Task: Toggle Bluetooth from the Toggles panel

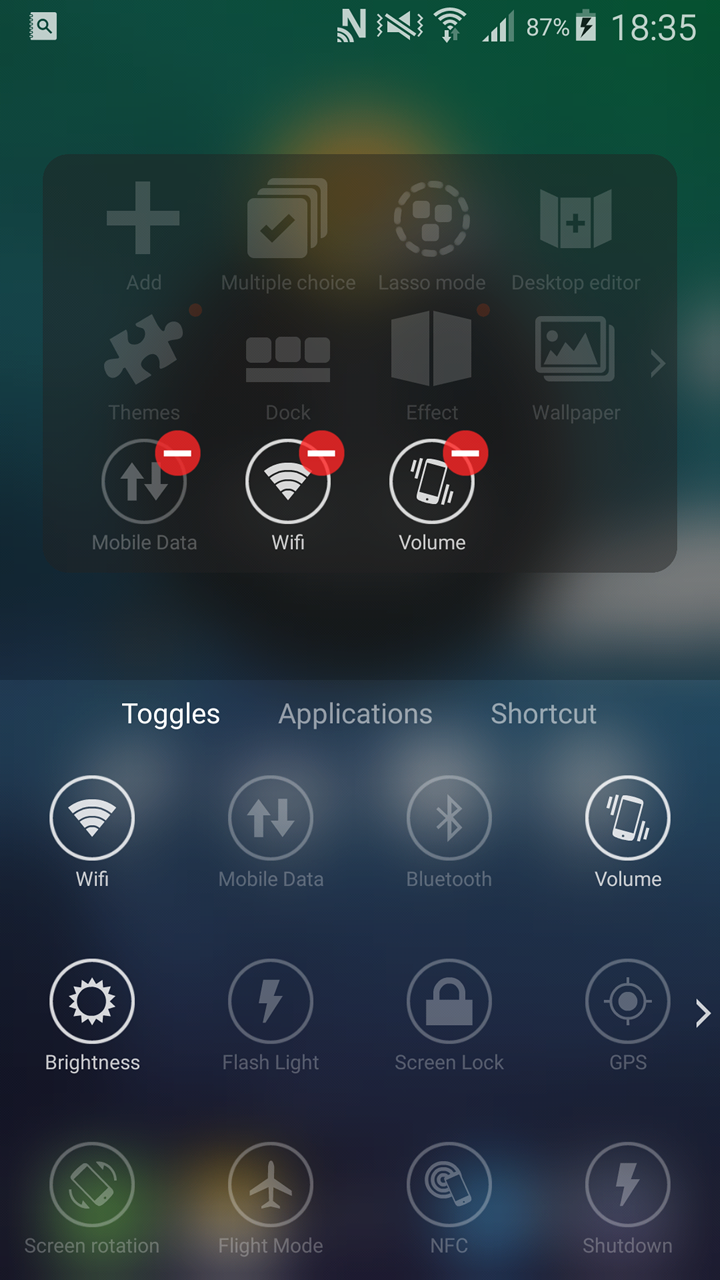Action: click(x=449, y=817)
